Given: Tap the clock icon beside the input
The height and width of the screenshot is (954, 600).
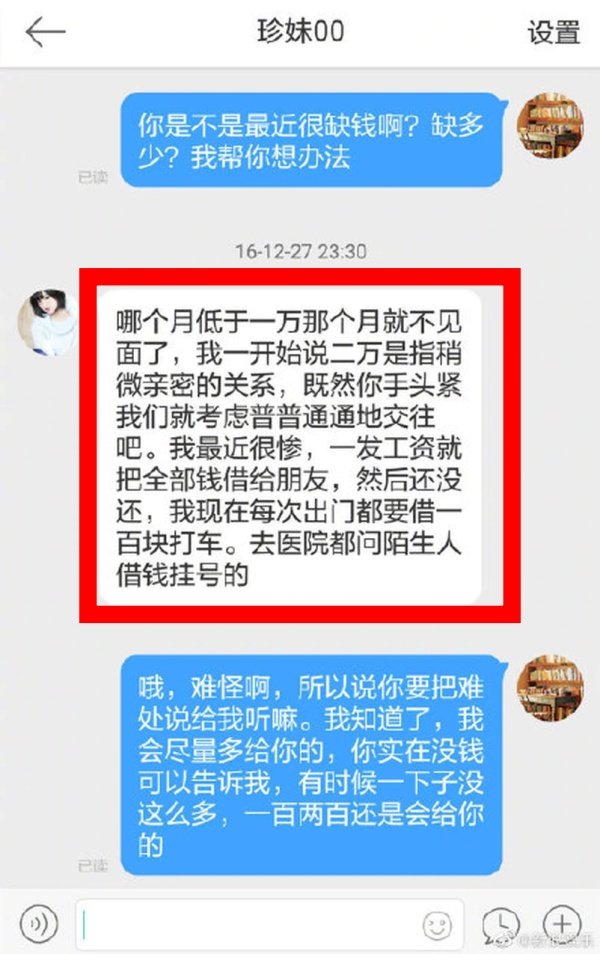Looking at the screenshot, I should tap(502, 923).
